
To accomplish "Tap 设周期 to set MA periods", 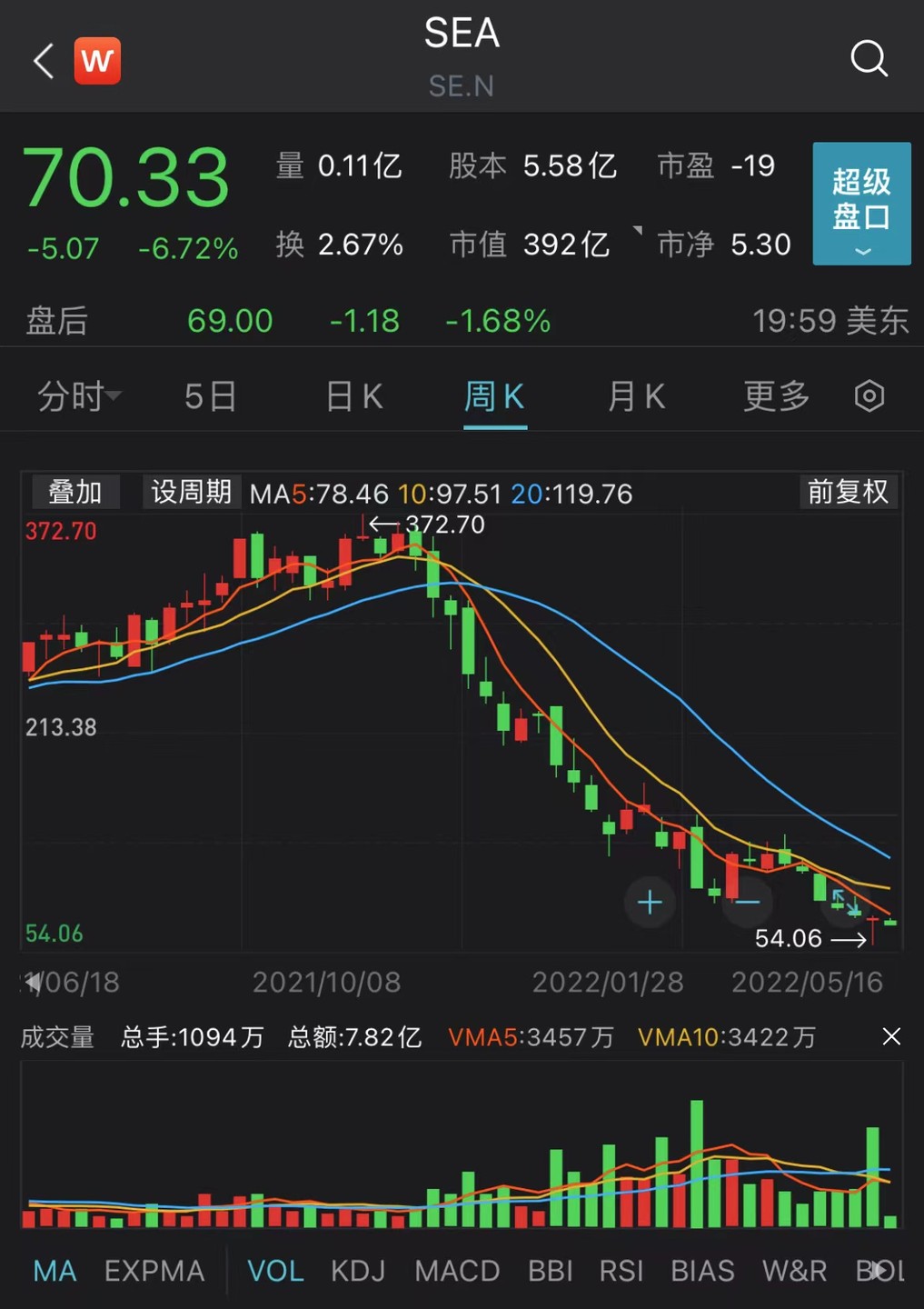I will [x=191, y=493].
